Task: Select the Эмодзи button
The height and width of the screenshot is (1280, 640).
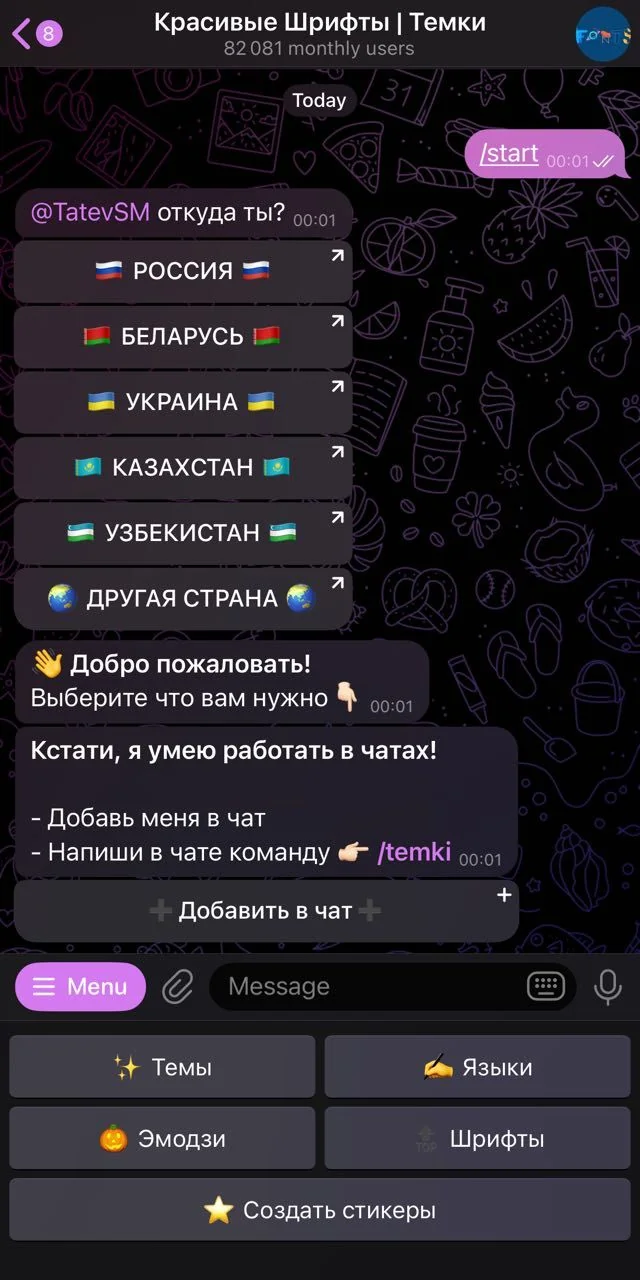Action: pos(162,1138)
